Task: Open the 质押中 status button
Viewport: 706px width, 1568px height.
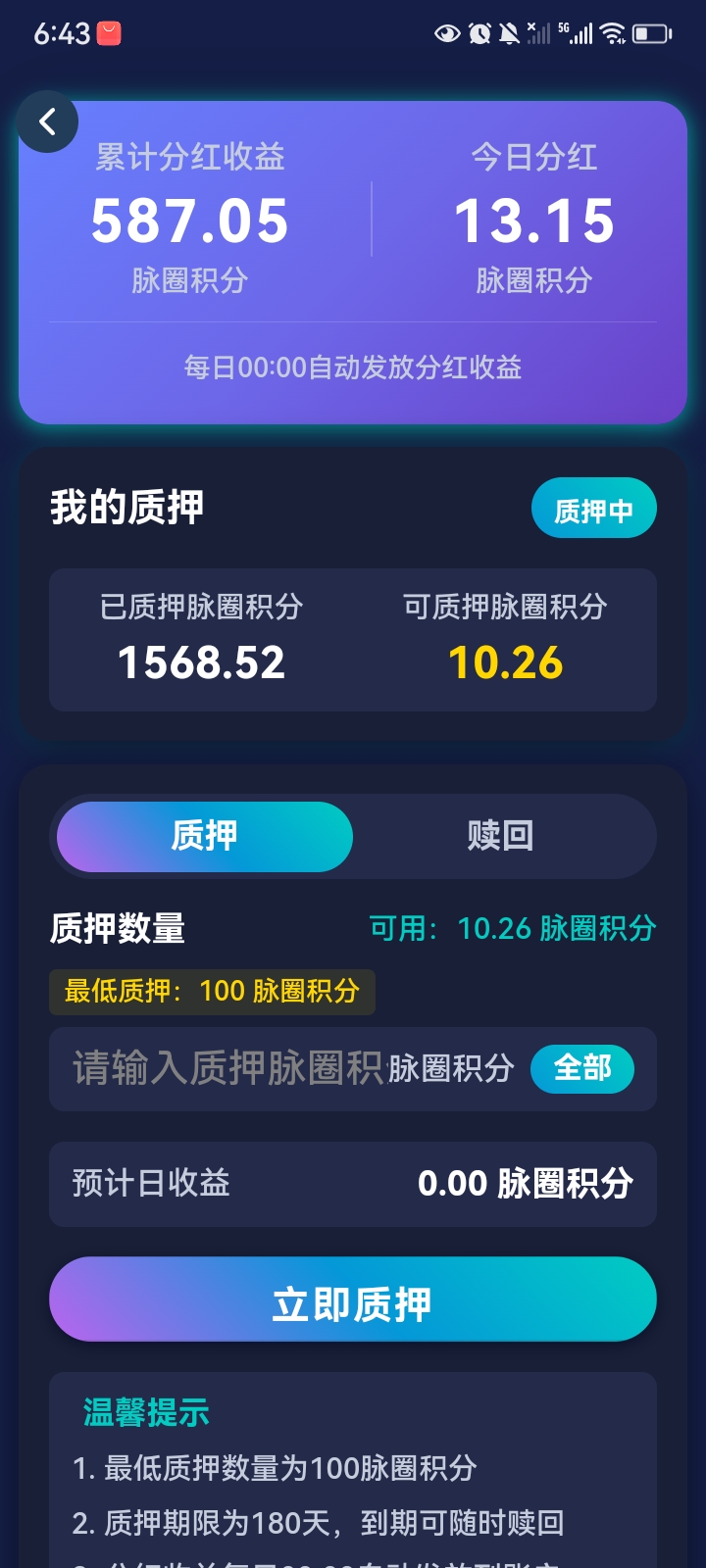Action: [593, 509]
